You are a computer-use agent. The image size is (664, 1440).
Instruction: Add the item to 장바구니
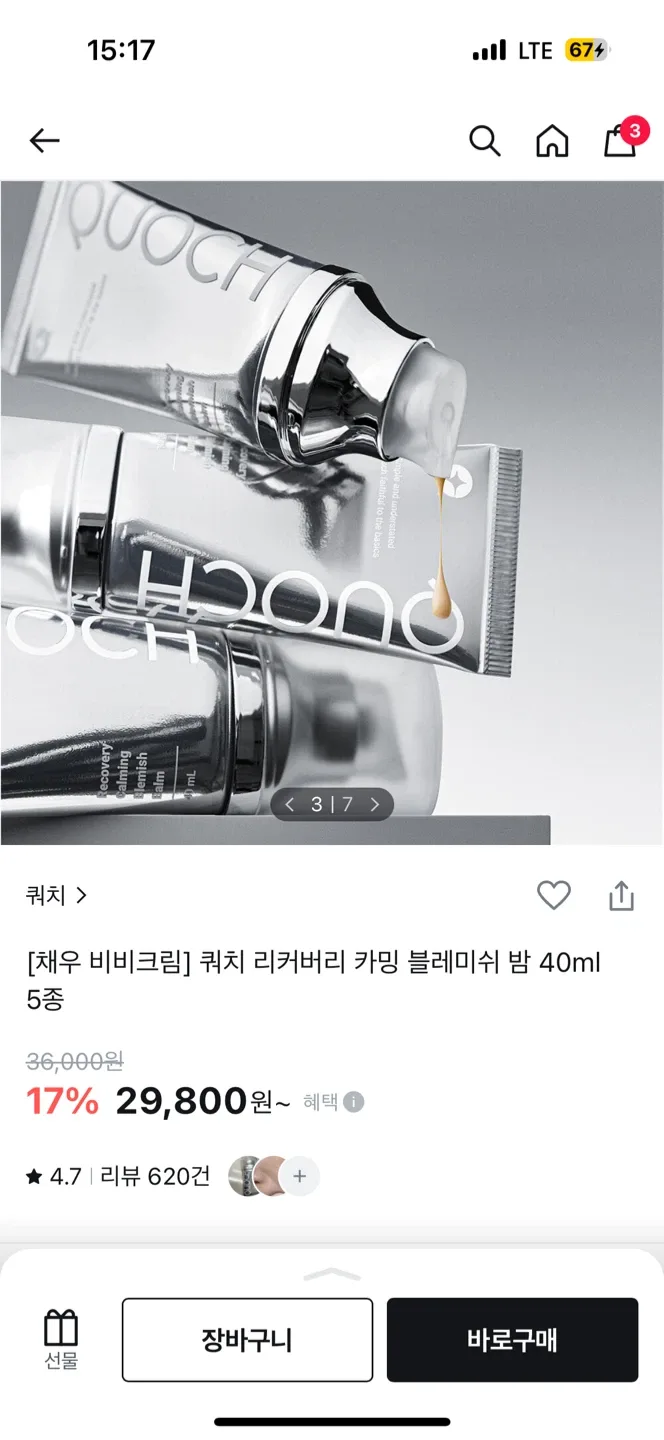[247, 1340]
